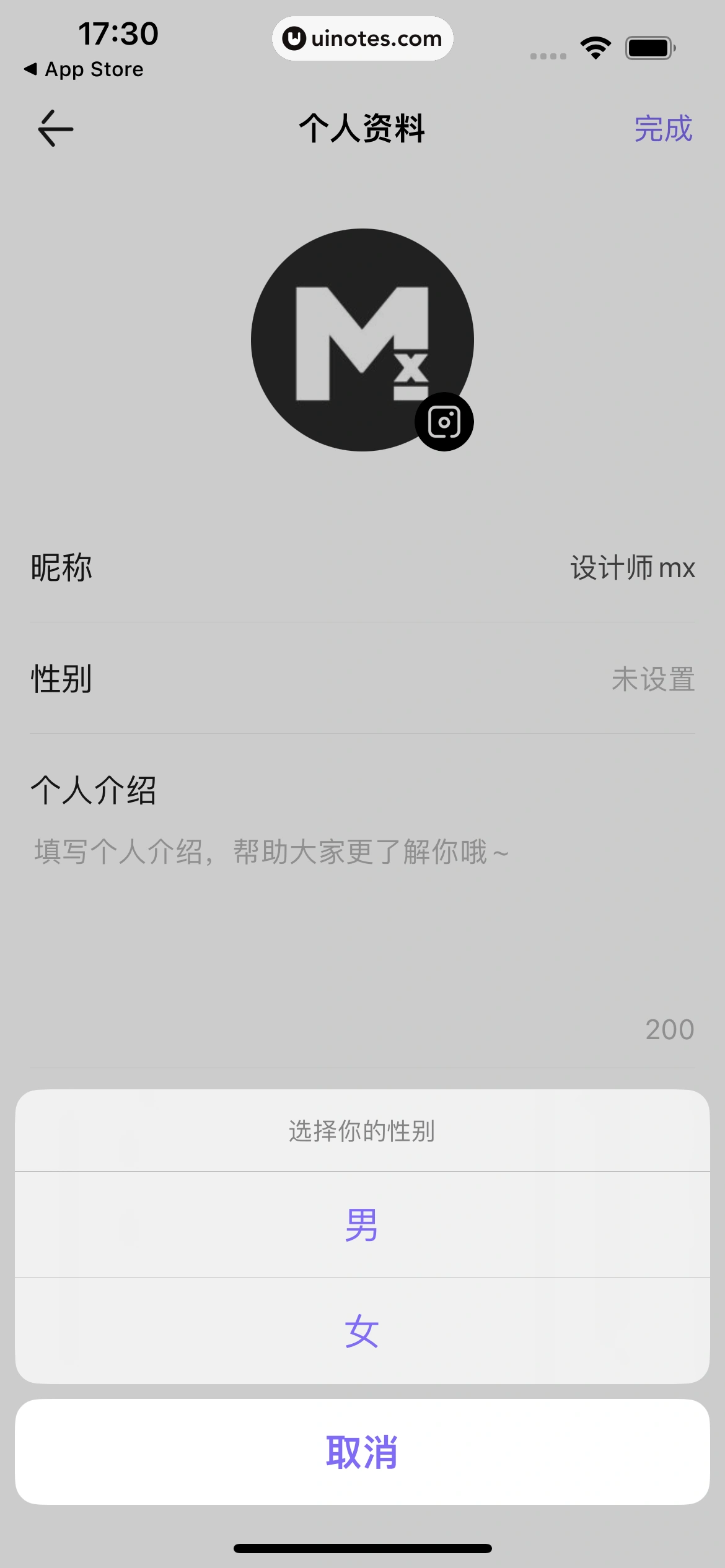Tap the camera icon on the avatar
725x1568 pixels.
tap(444, 421)
